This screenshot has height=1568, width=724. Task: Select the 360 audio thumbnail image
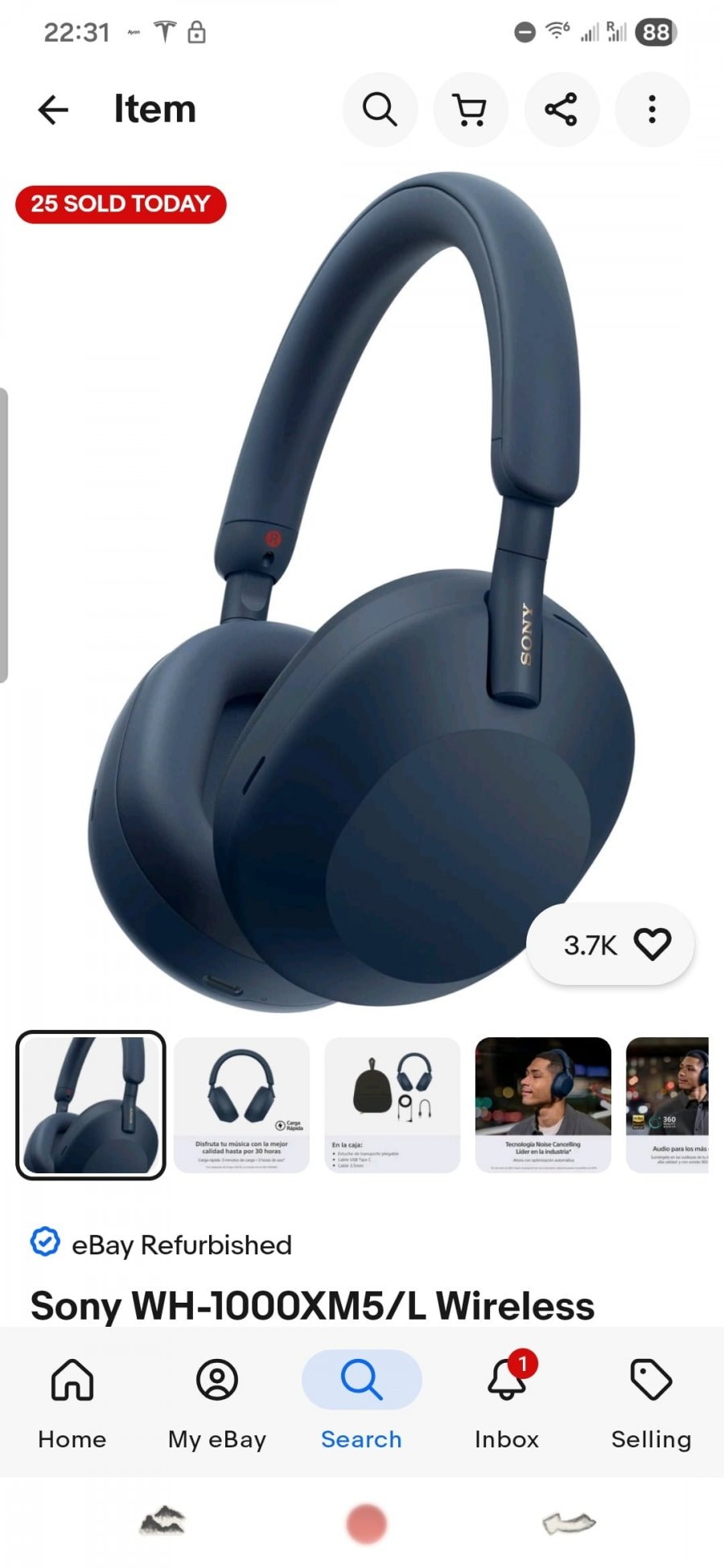click(668, 1105)
